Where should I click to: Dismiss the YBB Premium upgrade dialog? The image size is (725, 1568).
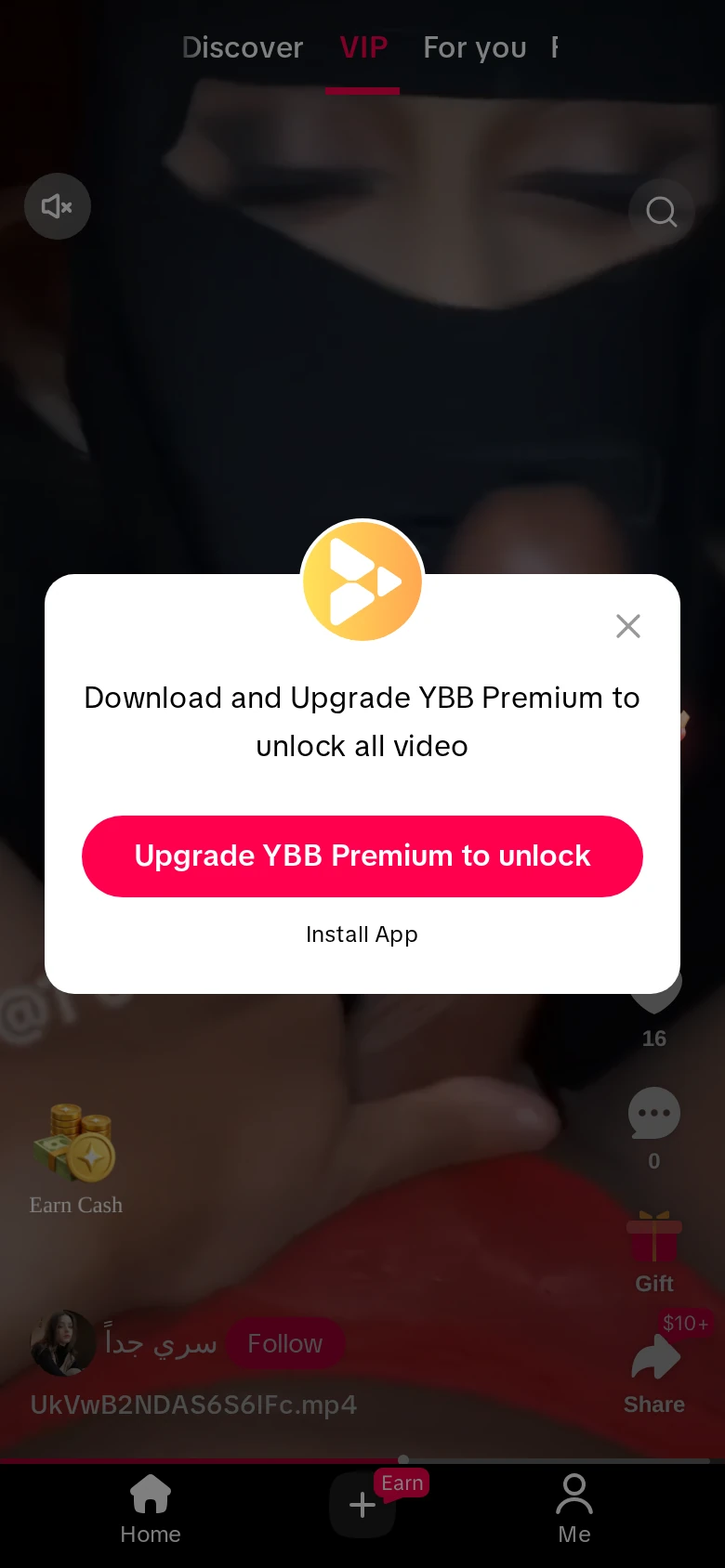[628, 626]
